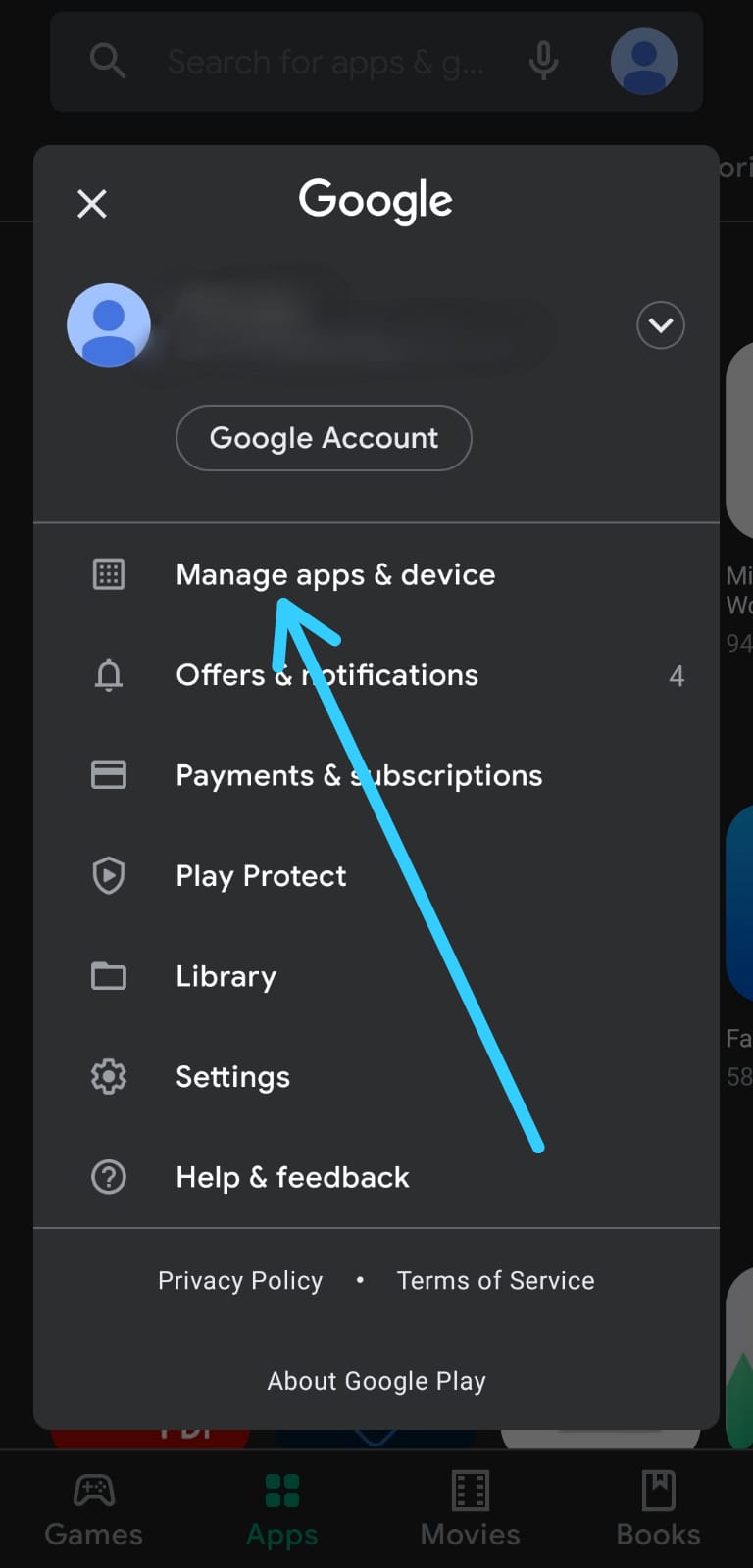Open the Library folder icon
Screen dimensions: 753x1568
click(x=108, y=976)
